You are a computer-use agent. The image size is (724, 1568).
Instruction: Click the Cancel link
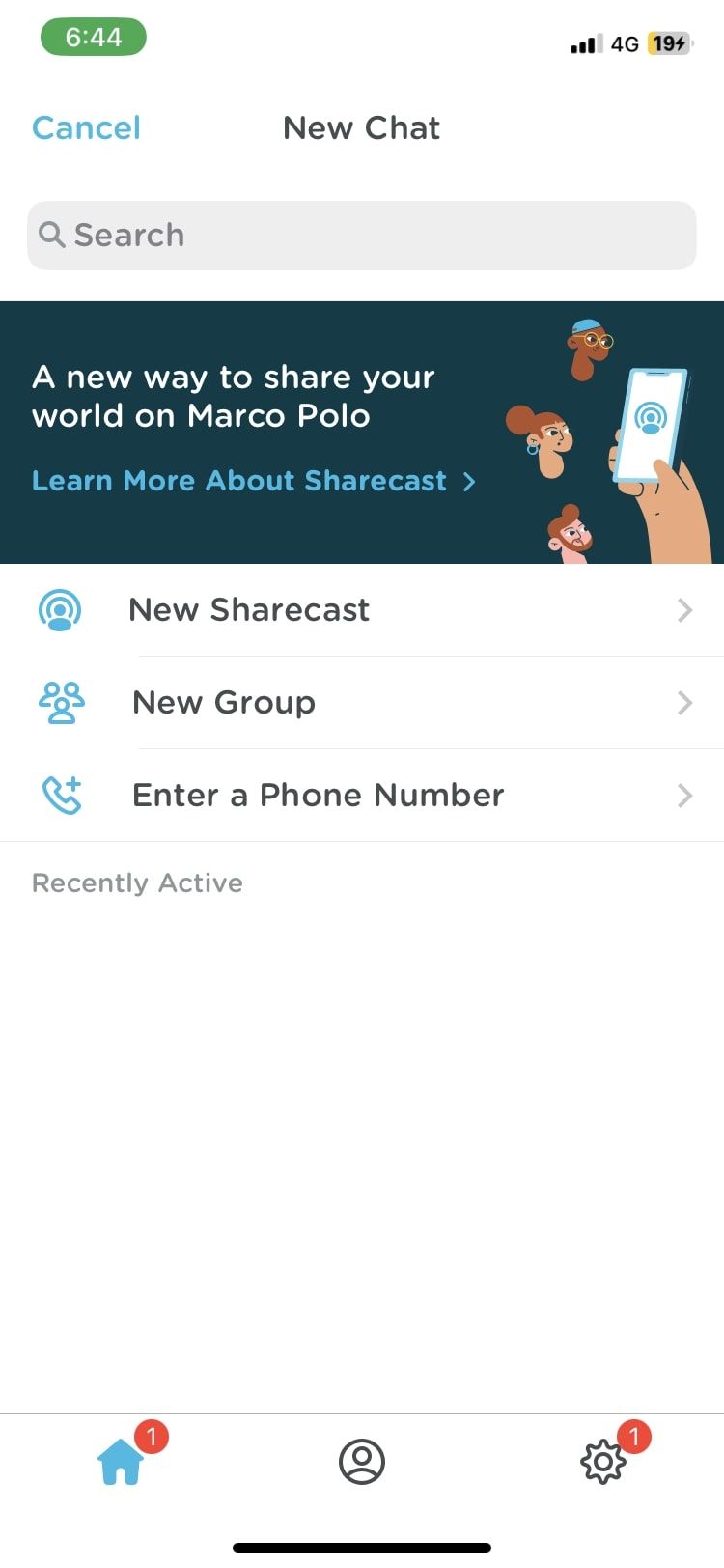coord(86,127)
